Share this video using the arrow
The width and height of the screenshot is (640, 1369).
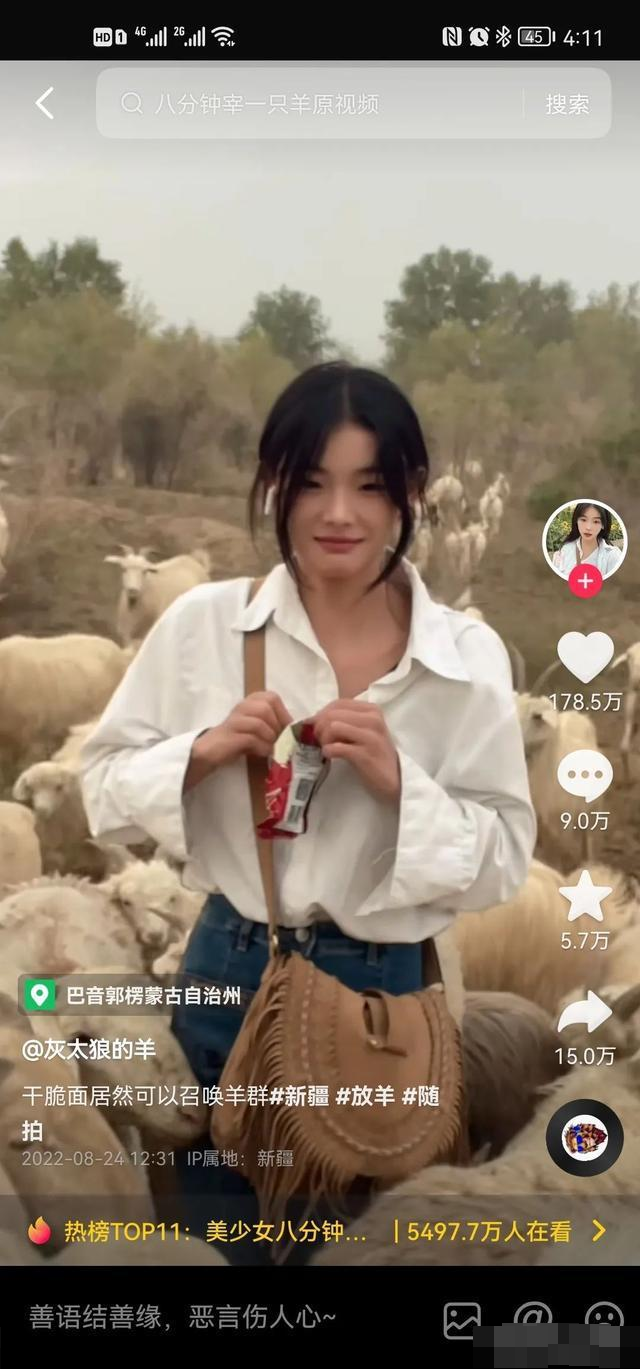pos(585,1013)
